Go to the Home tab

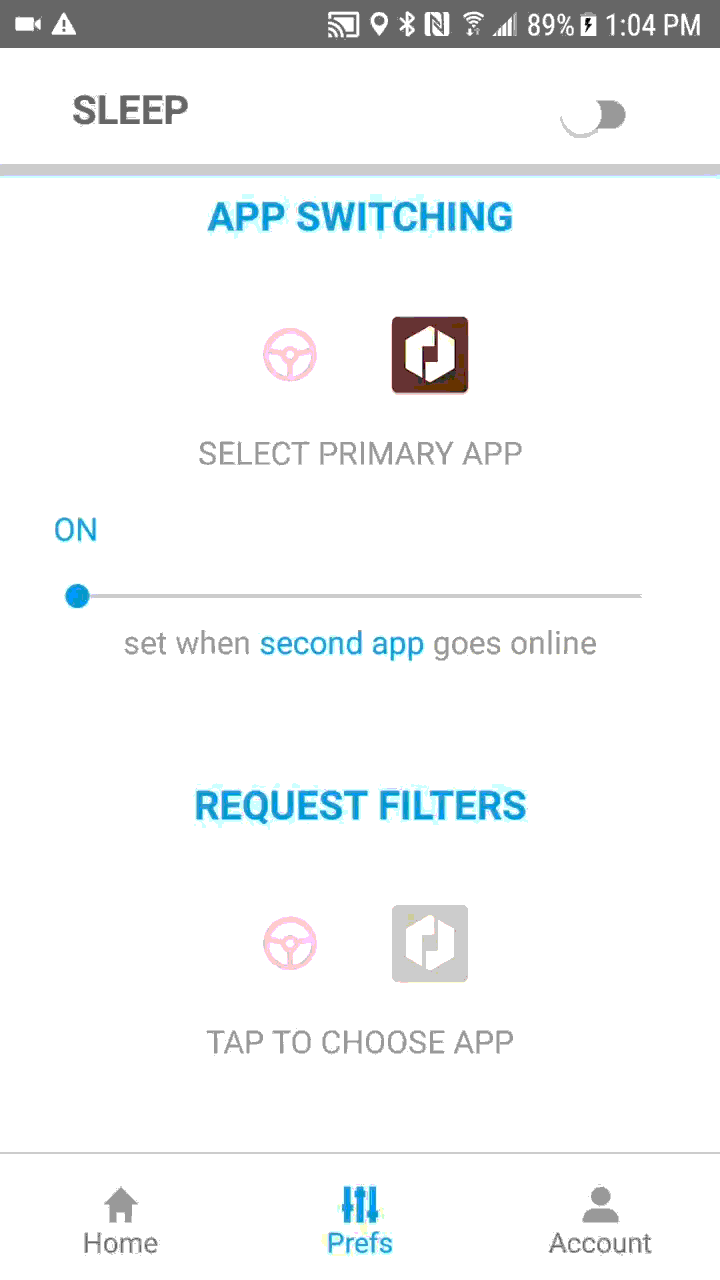click(x=120, y=1220)
